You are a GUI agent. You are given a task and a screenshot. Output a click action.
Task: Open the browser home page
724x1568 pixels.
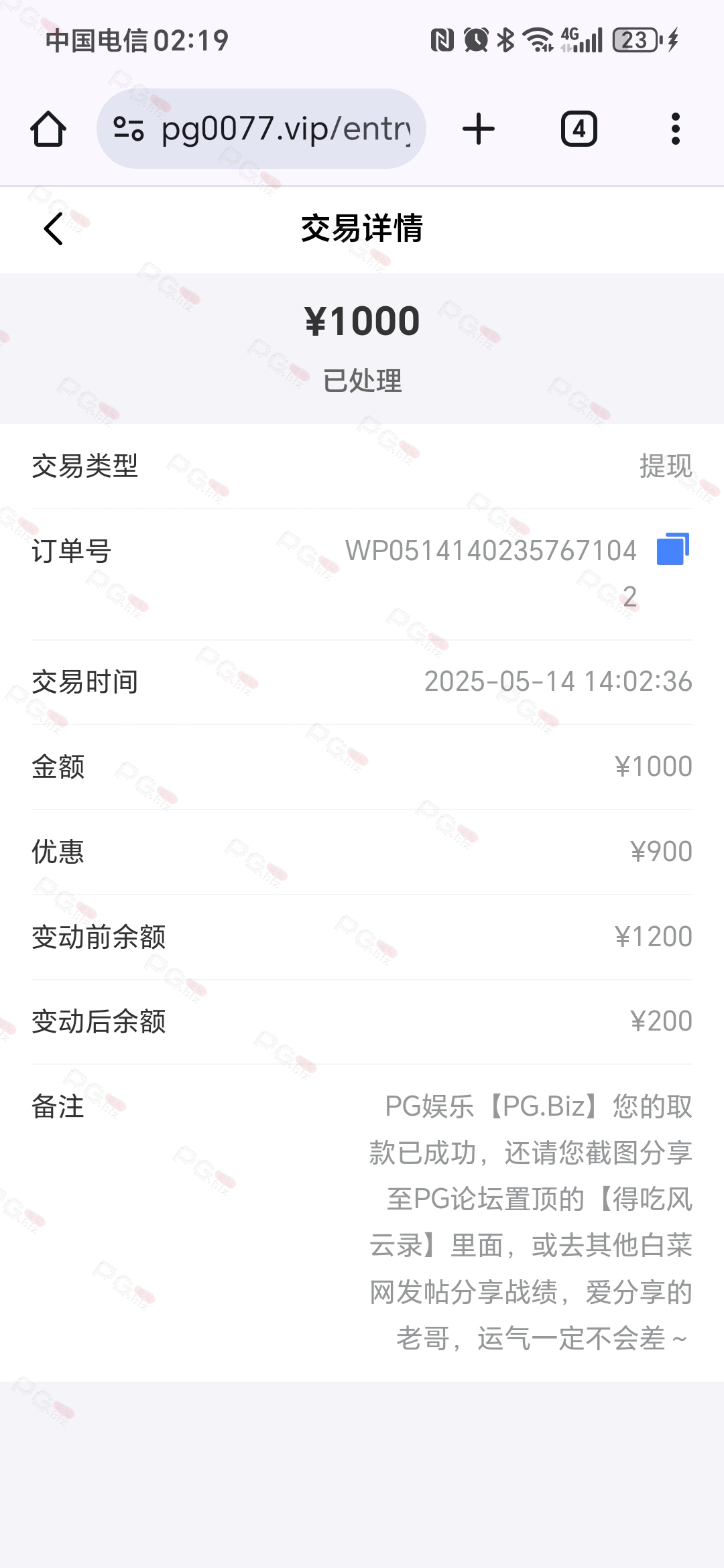tap(48, 129)
